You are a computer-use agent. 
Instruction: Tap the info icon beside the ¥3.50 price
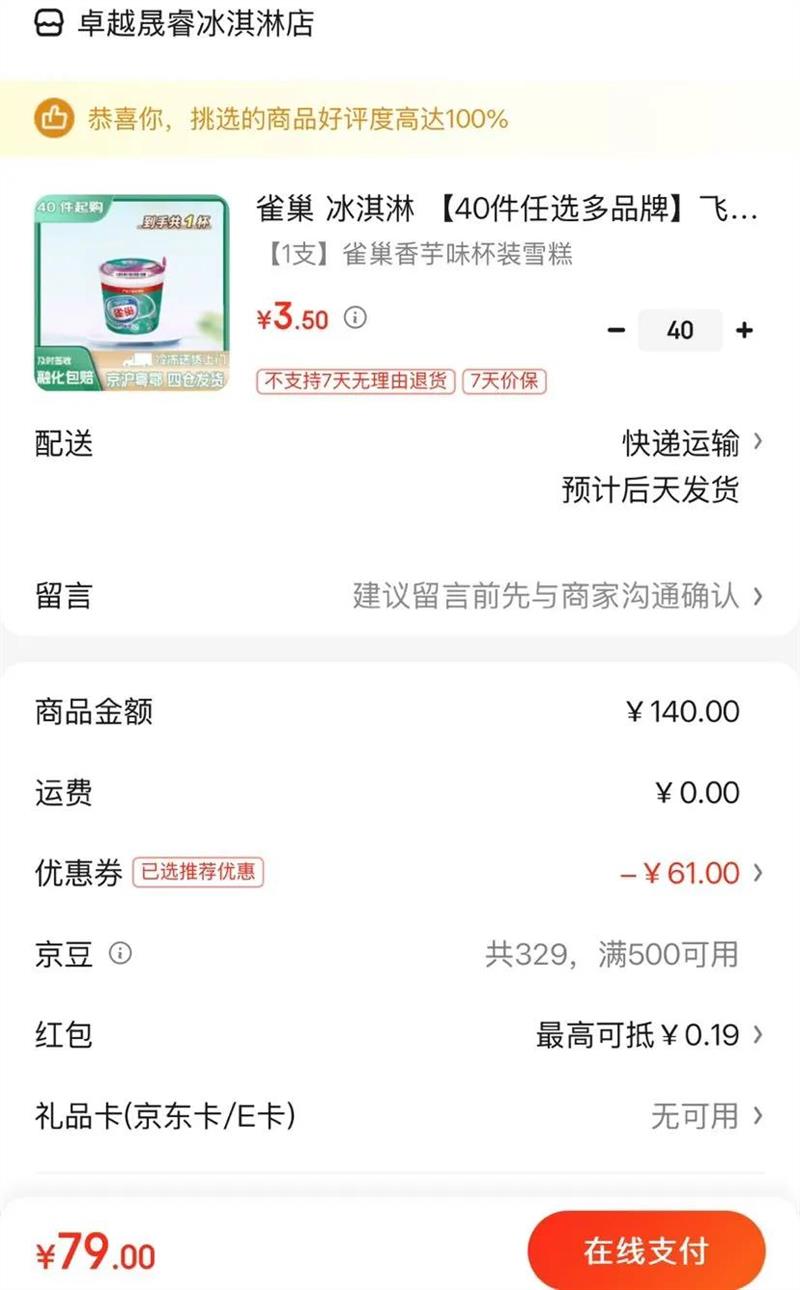[355, 318]
